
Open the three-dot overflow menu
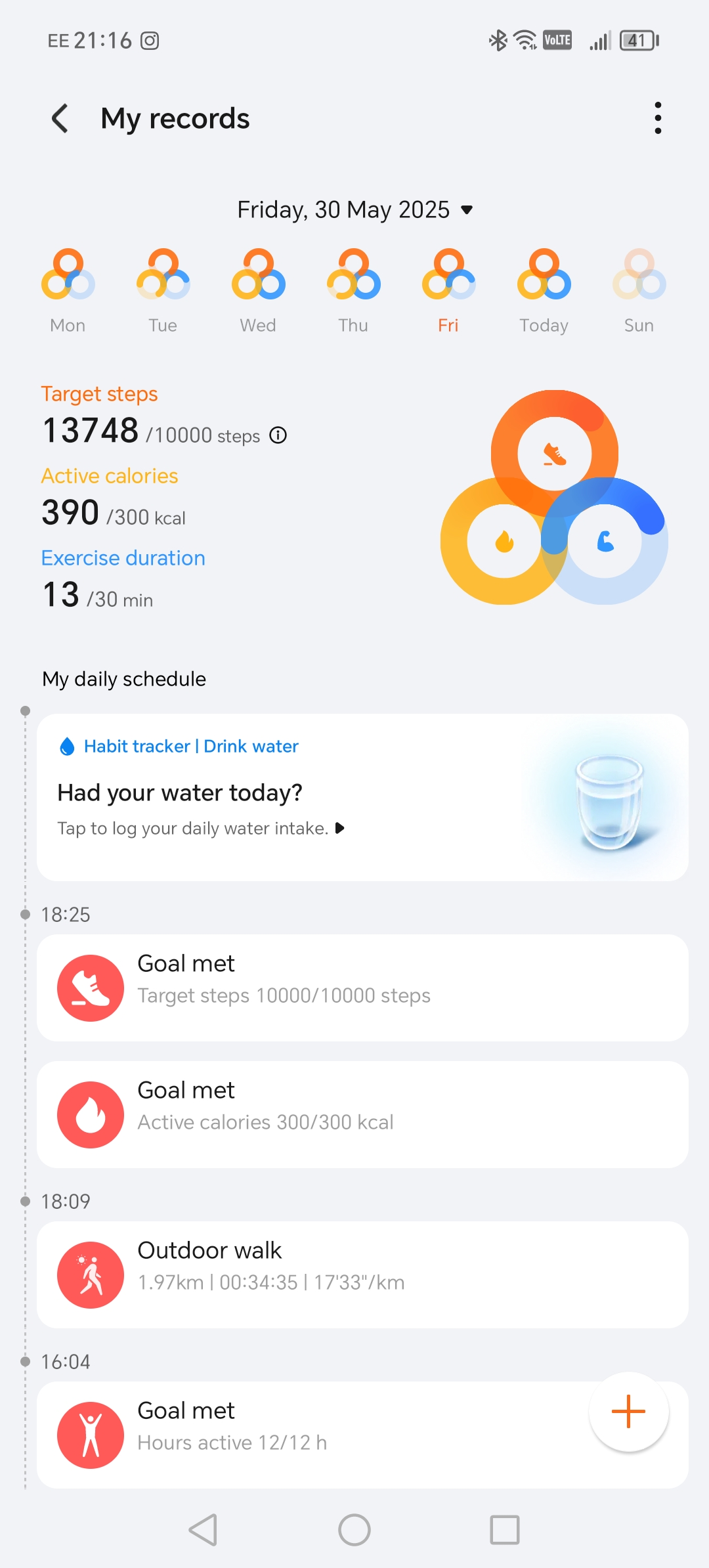(658, 118)
